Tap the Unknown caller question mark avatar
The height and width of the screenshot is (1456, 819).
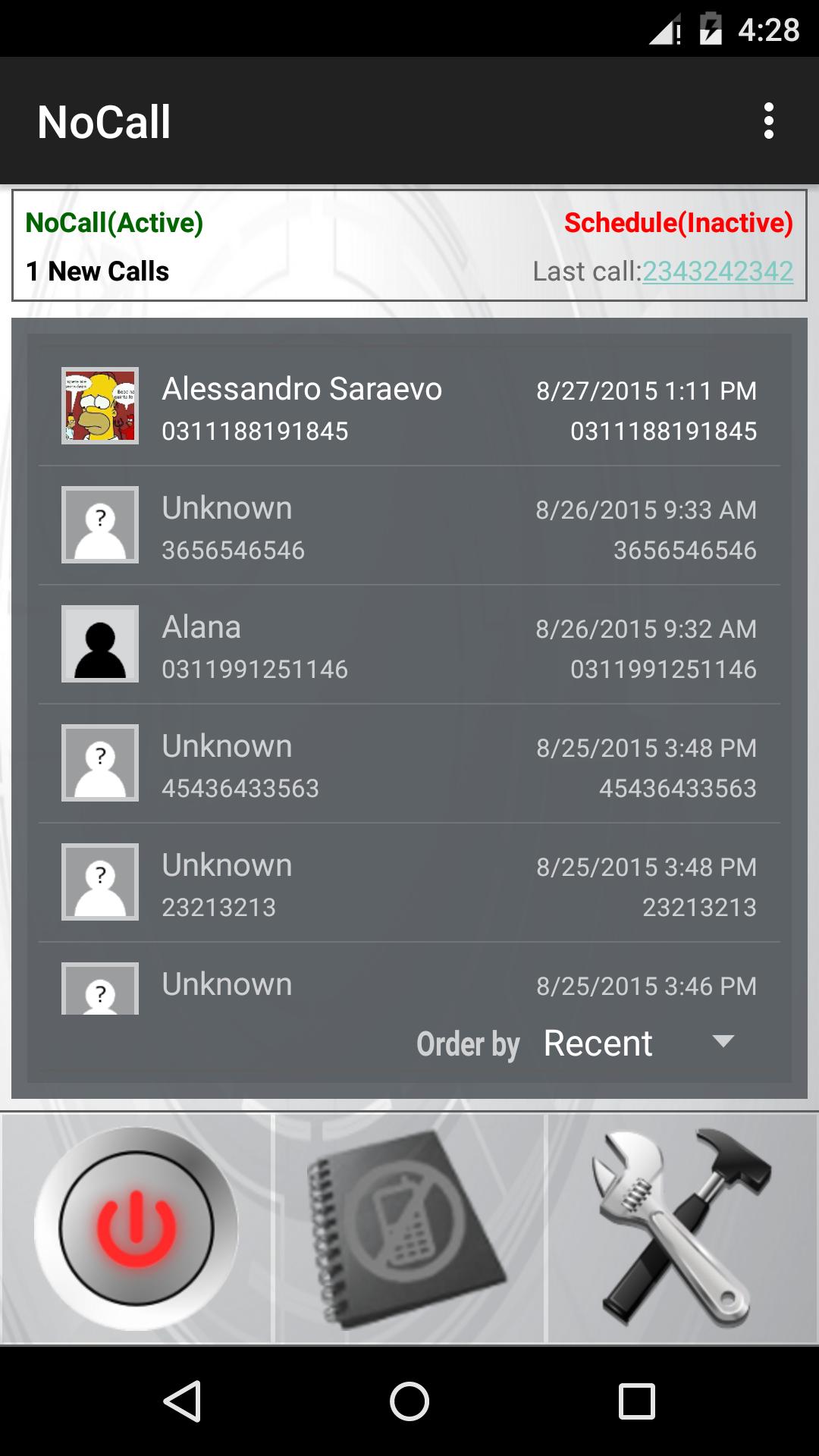click(99, 524)
